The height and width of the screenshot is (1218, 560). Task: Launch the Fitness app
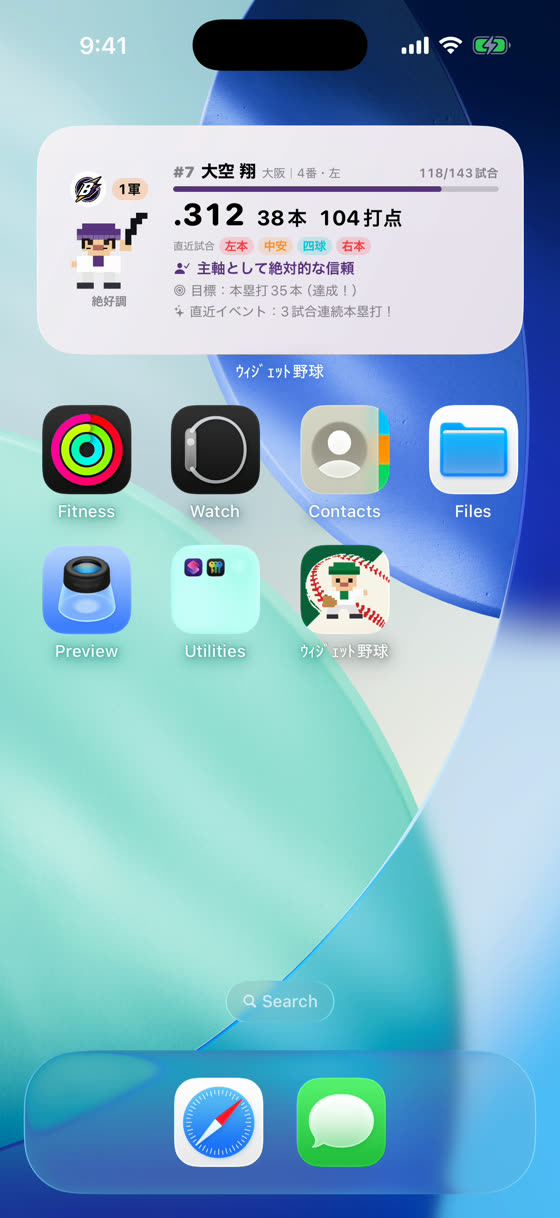(x=87, y=449)
